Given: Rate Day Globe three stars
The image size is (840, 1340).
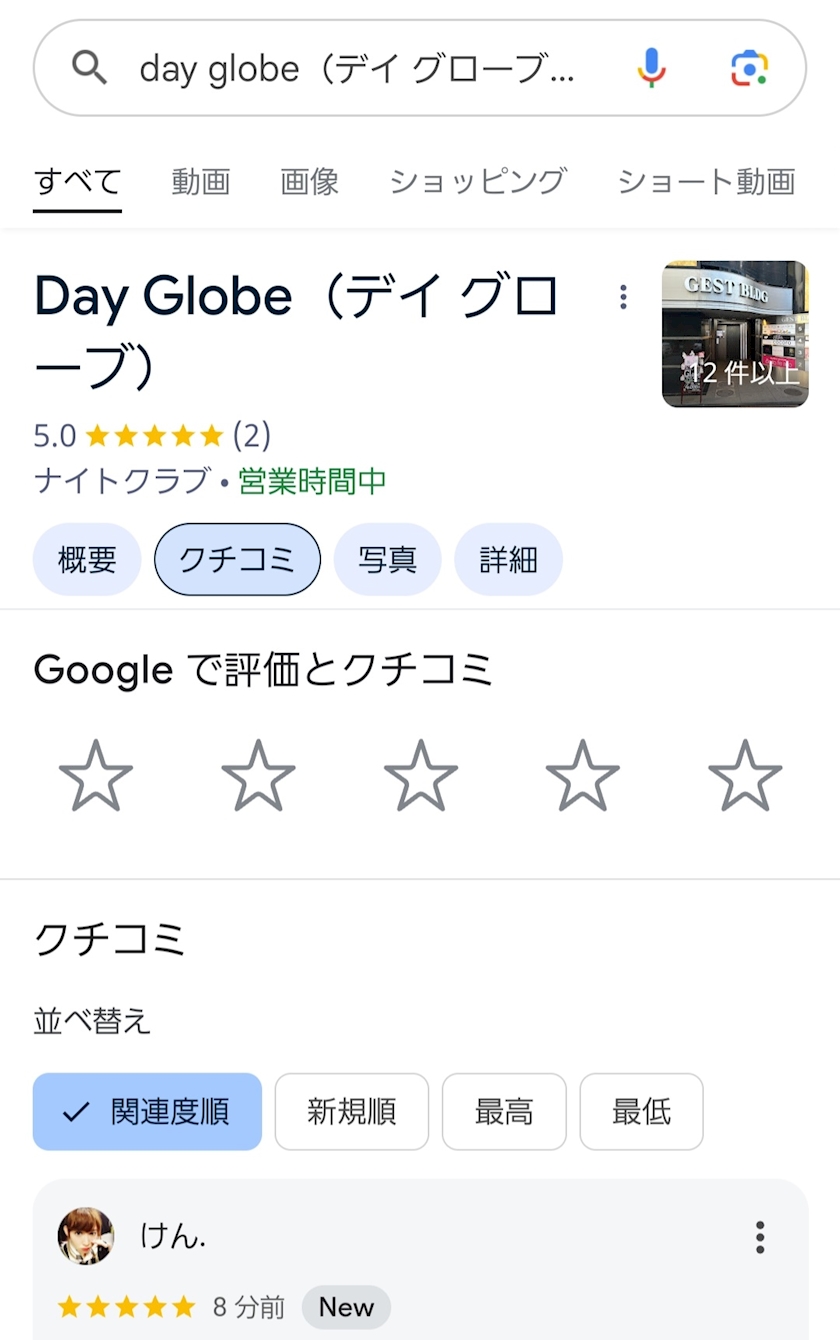Looking at the screenshot, I should (420, 775).
